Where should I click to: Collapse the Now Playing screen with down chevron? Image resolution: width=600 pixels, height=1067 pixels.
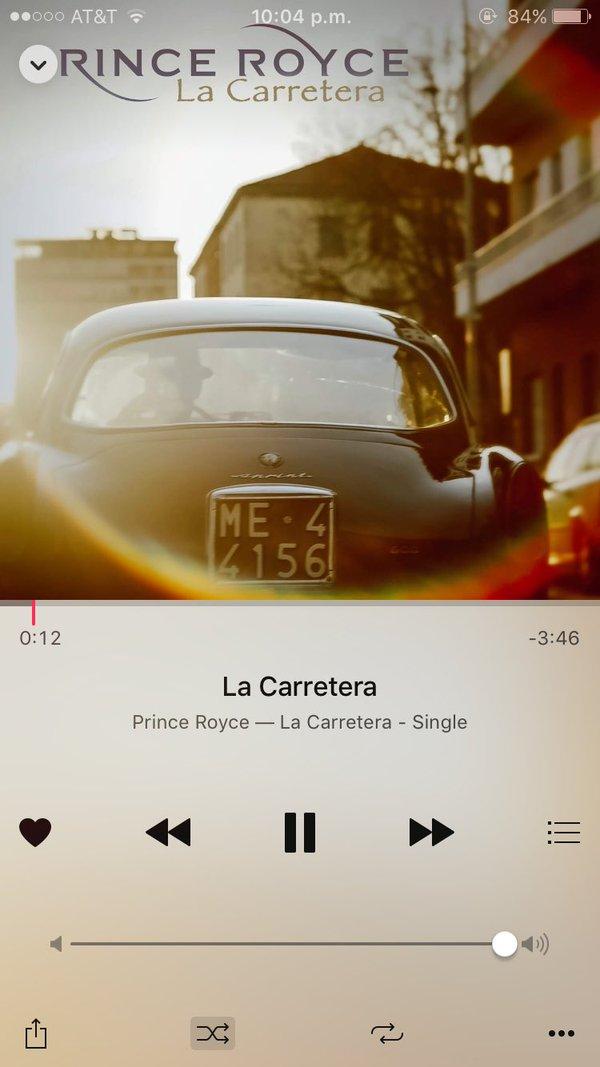(x=38, y=65)
